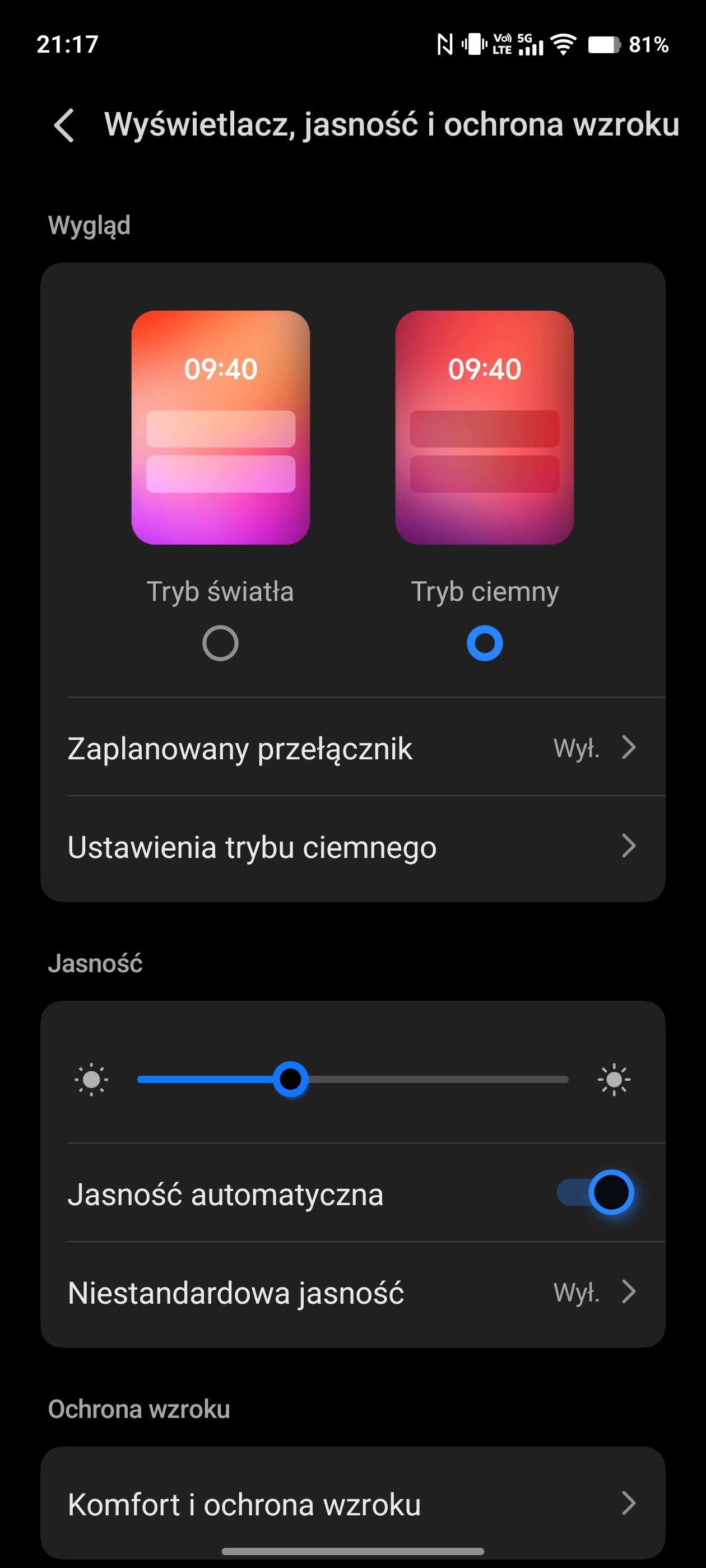Open Zaplanowany przełącznik settings

click(x=352, y=748)
